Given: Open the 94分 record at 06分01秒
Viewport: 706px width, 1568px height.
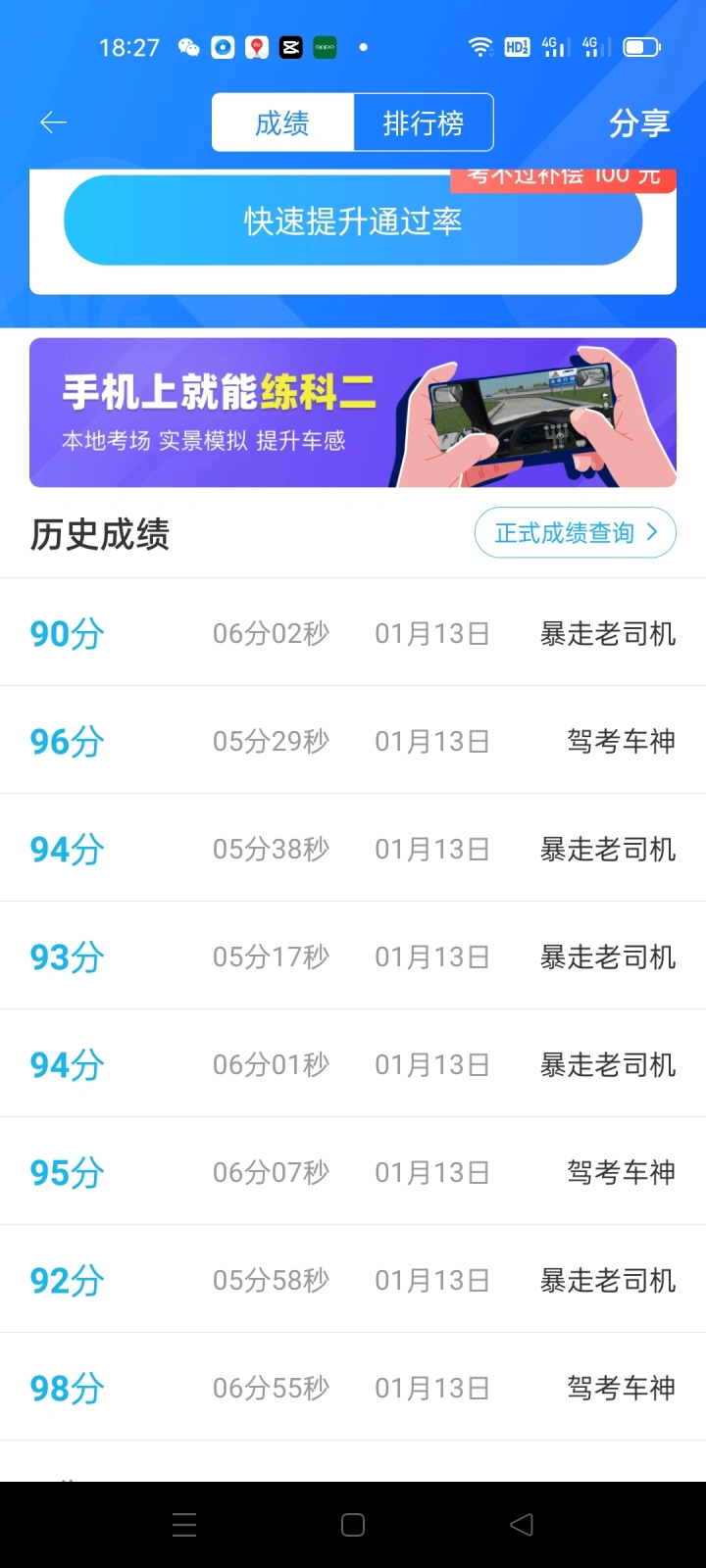Looking at the screenshot, I should click(x=353, y=1064).
